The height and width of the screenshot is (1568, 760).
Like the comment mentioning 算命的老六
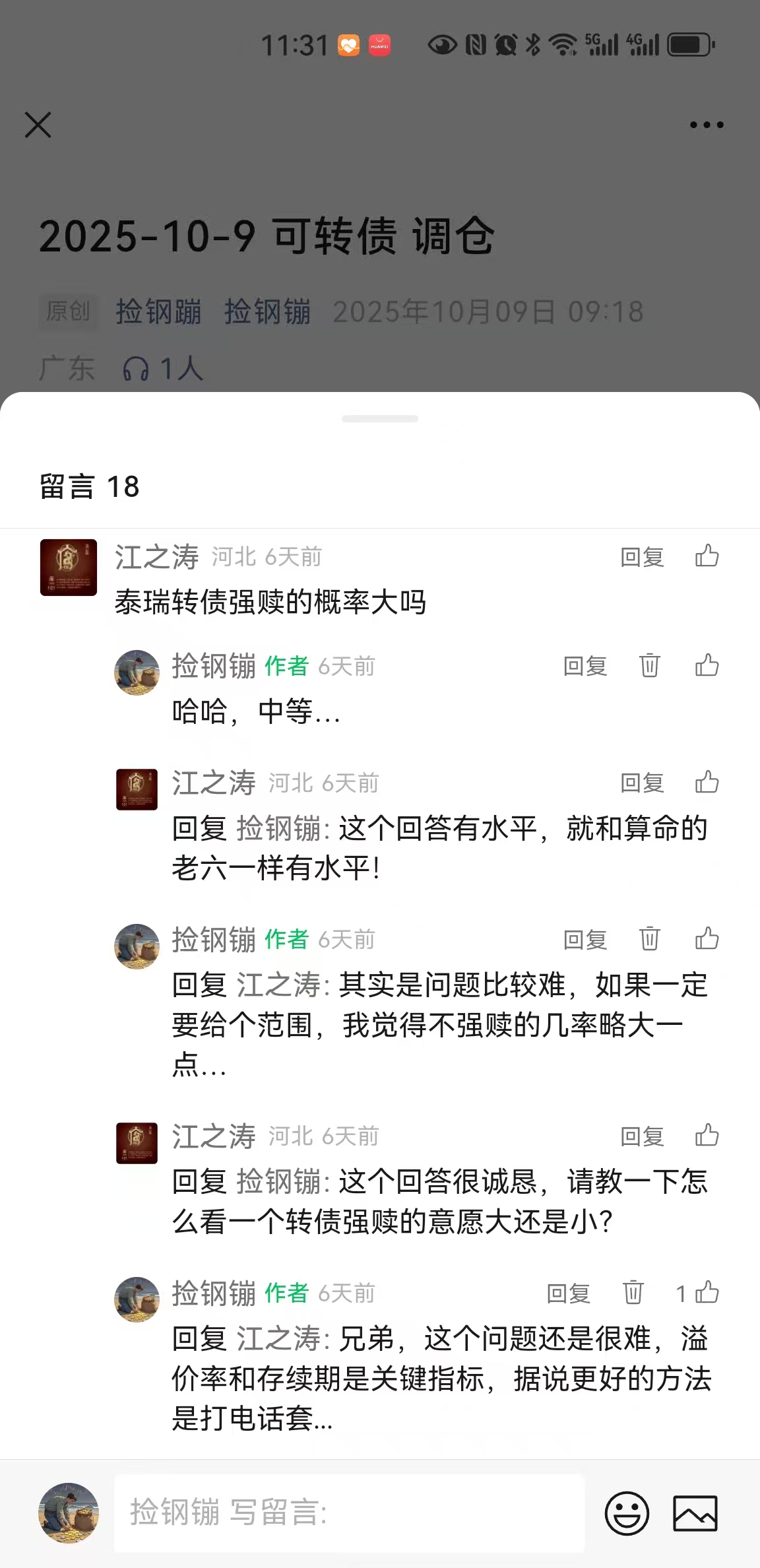pyautogui.click(x=707, y=783)
